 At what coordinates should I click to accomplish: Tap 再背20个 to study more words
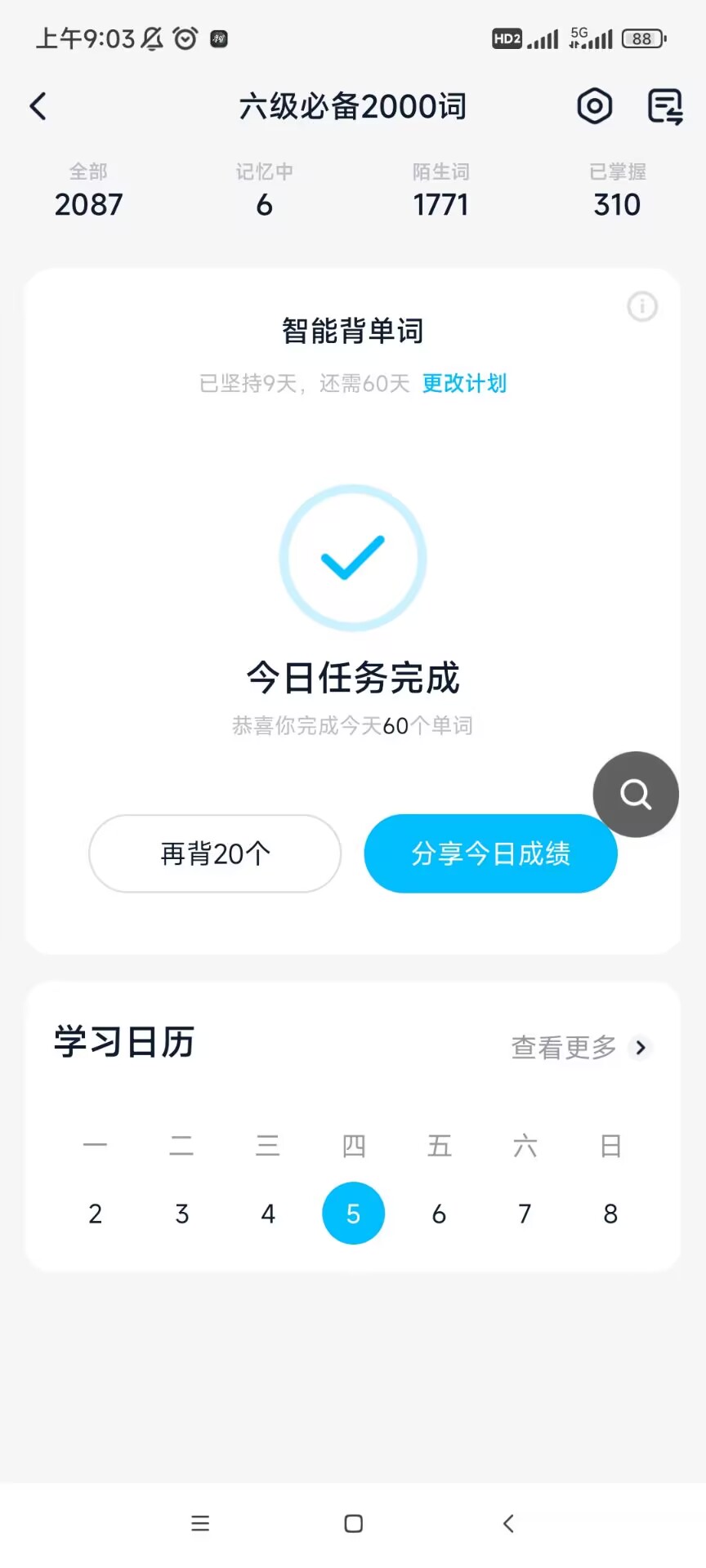(215, 853)
